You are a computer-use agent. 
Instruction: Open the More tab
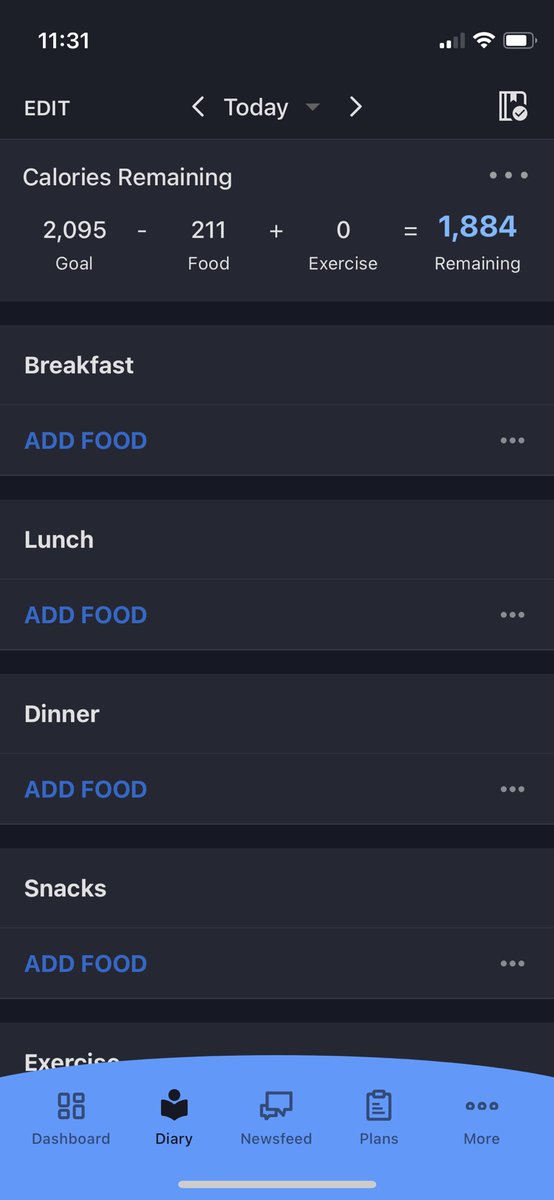pos(482,1118)
